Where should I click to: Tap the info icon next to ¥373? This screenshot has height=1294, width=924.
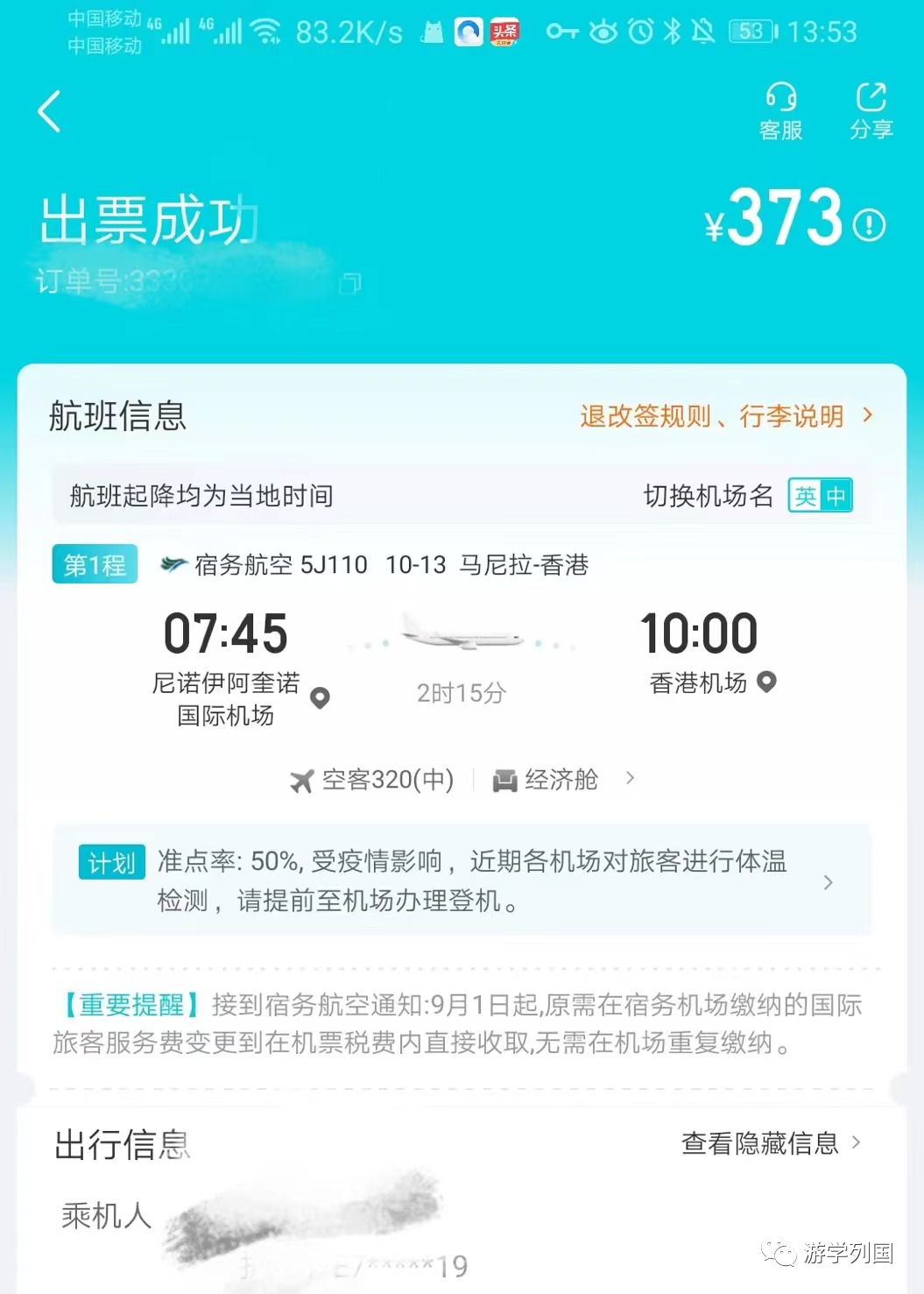coord(867,226)
